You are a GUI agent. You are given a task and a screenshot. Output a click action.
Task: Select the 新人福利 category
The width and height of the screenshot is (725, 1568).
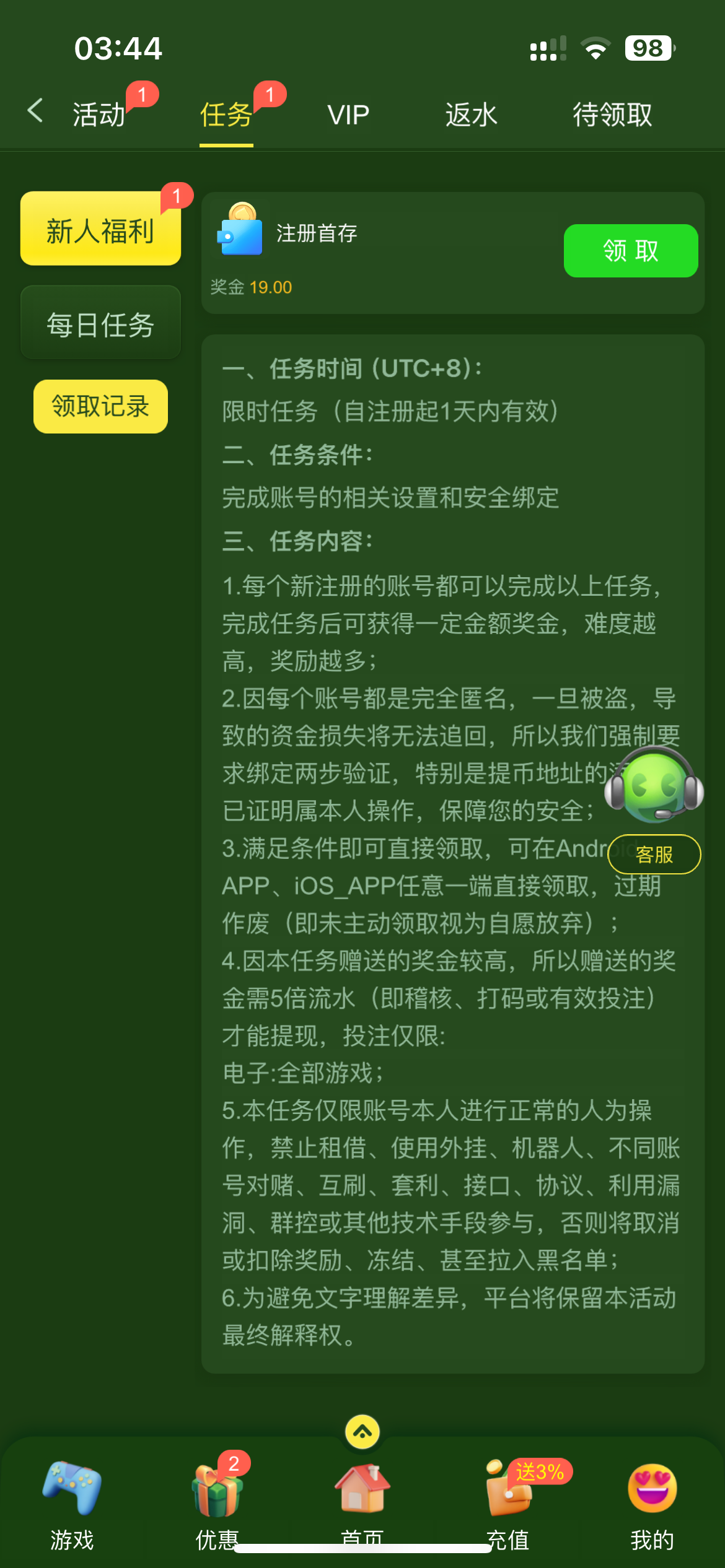(x=100, y=229)
